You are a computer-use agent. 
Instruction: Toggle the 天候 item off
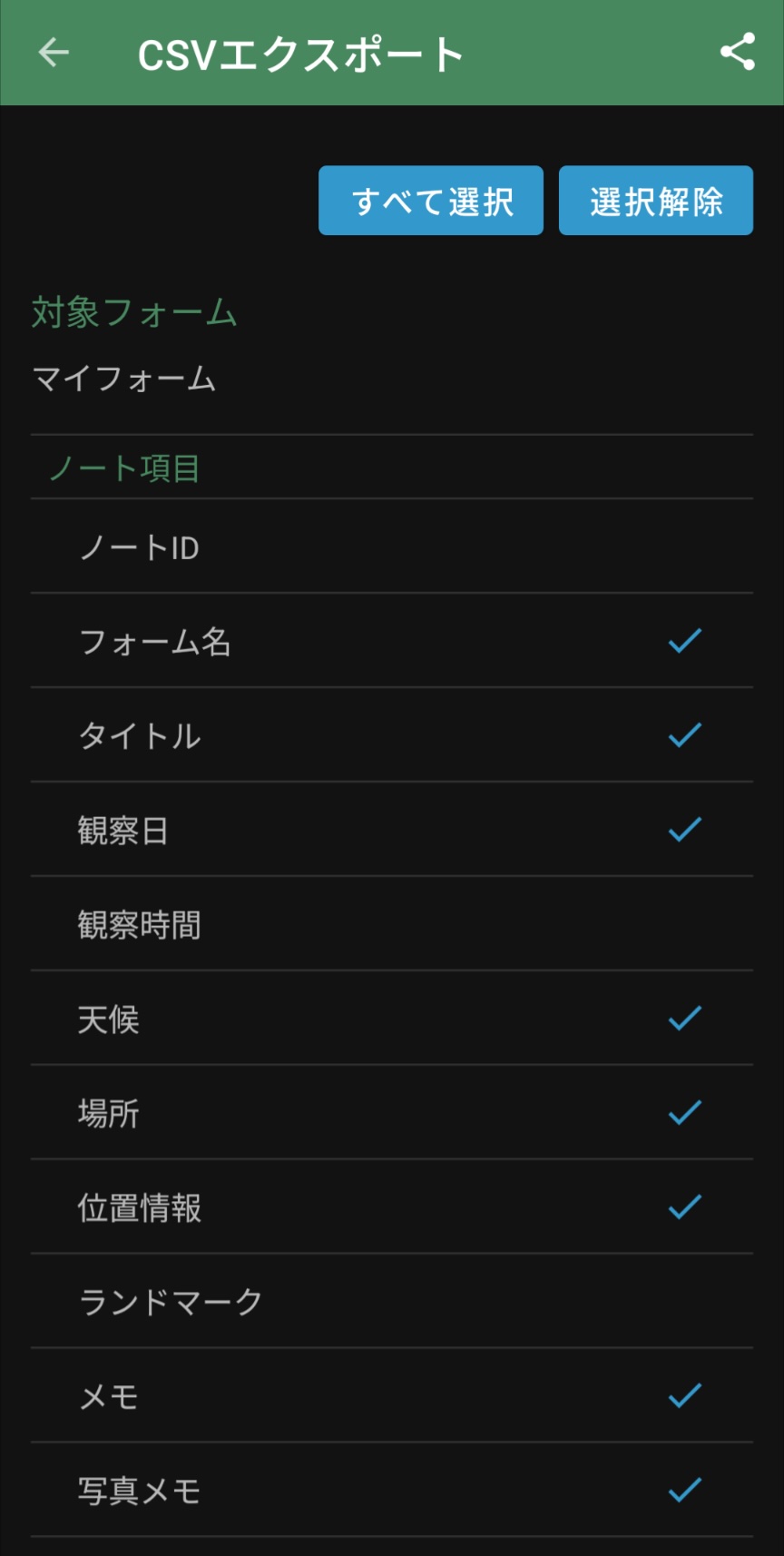coord(392,1019)
